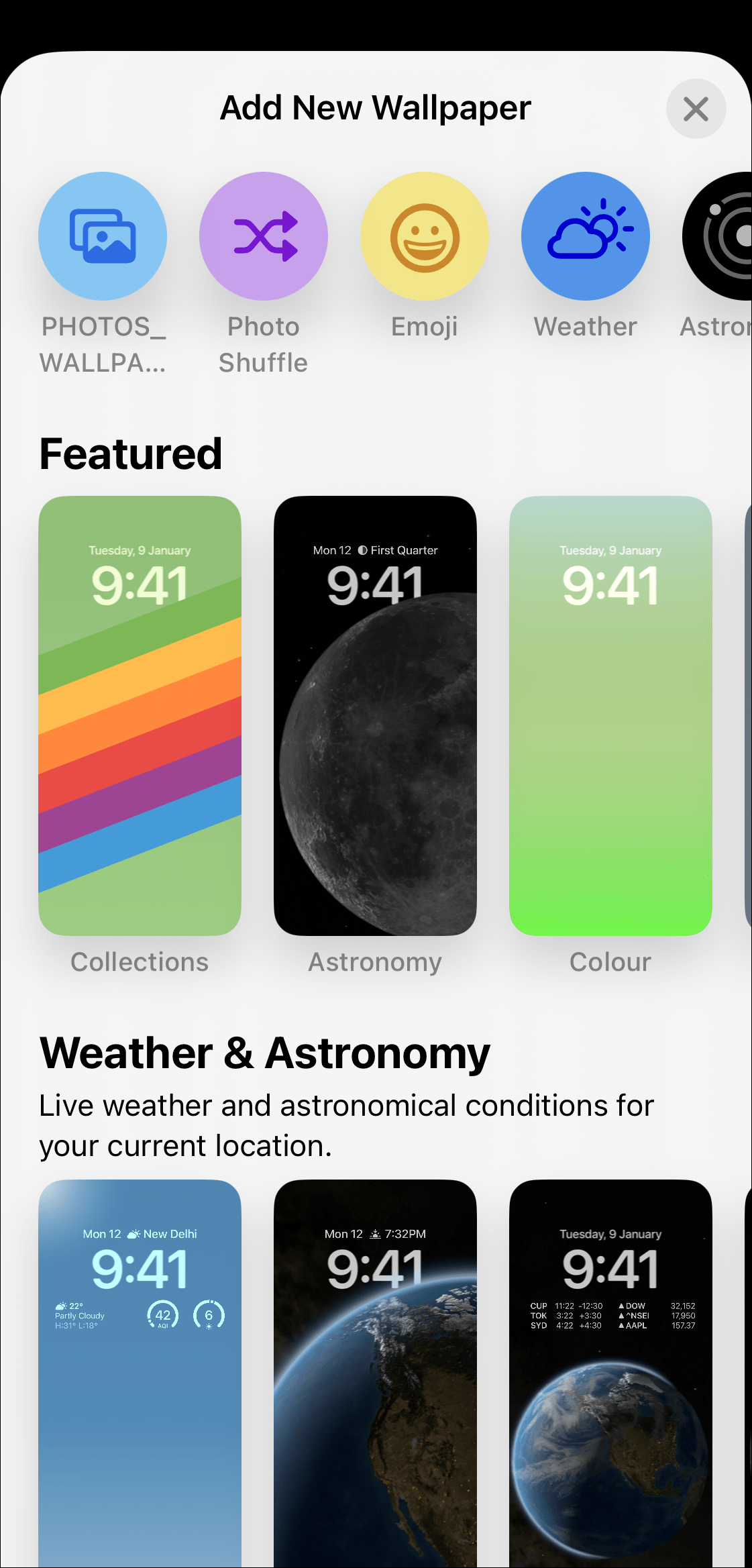Pick the featured Astronomy moon wallpaper
This screenshot has width=752, height=1568.
click(x=375, y=715)
